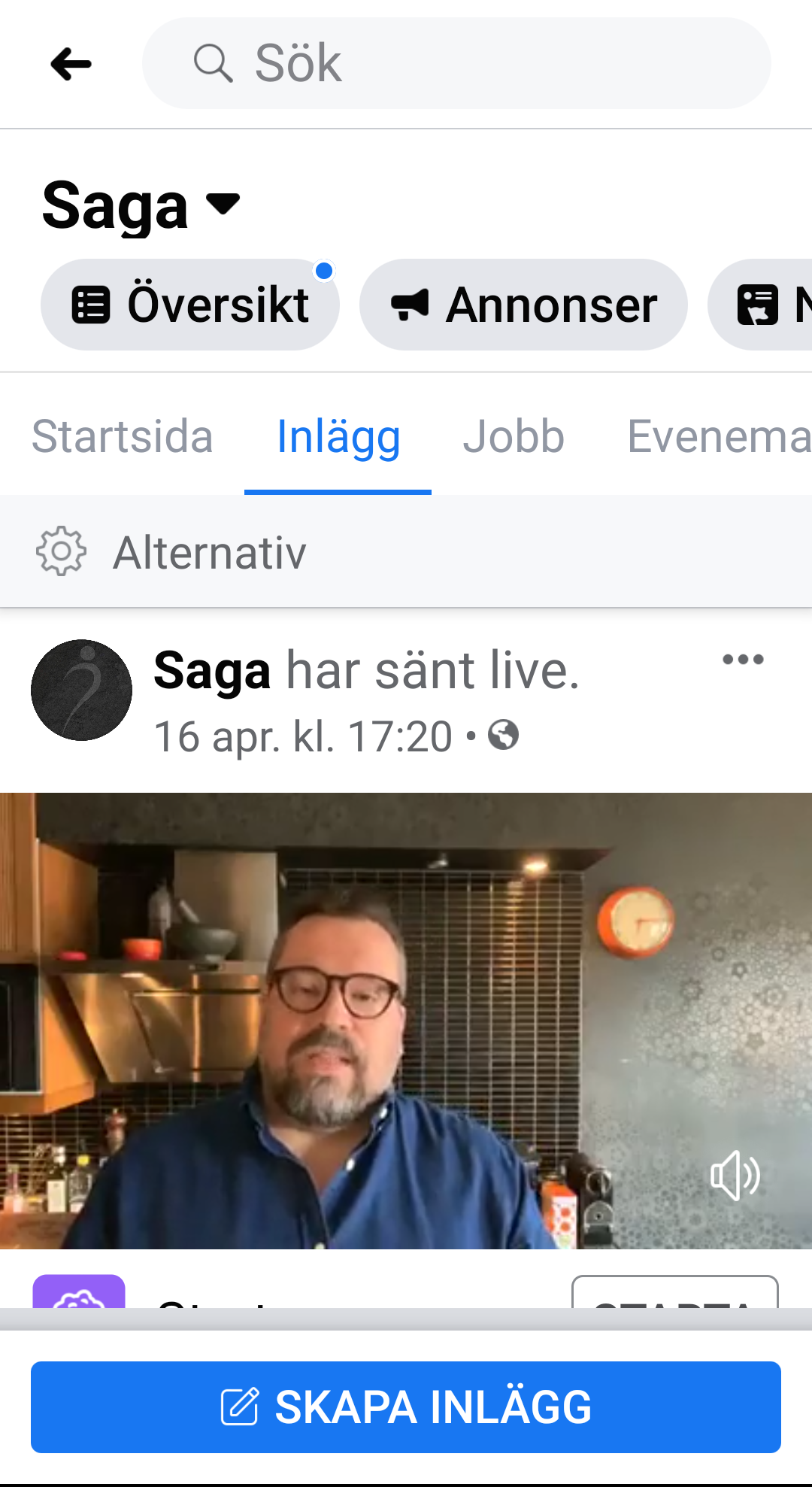Open the Översikt chip
Viewport: 812px width, 1487px height.
pyautogui.click(x=190, y=305)
